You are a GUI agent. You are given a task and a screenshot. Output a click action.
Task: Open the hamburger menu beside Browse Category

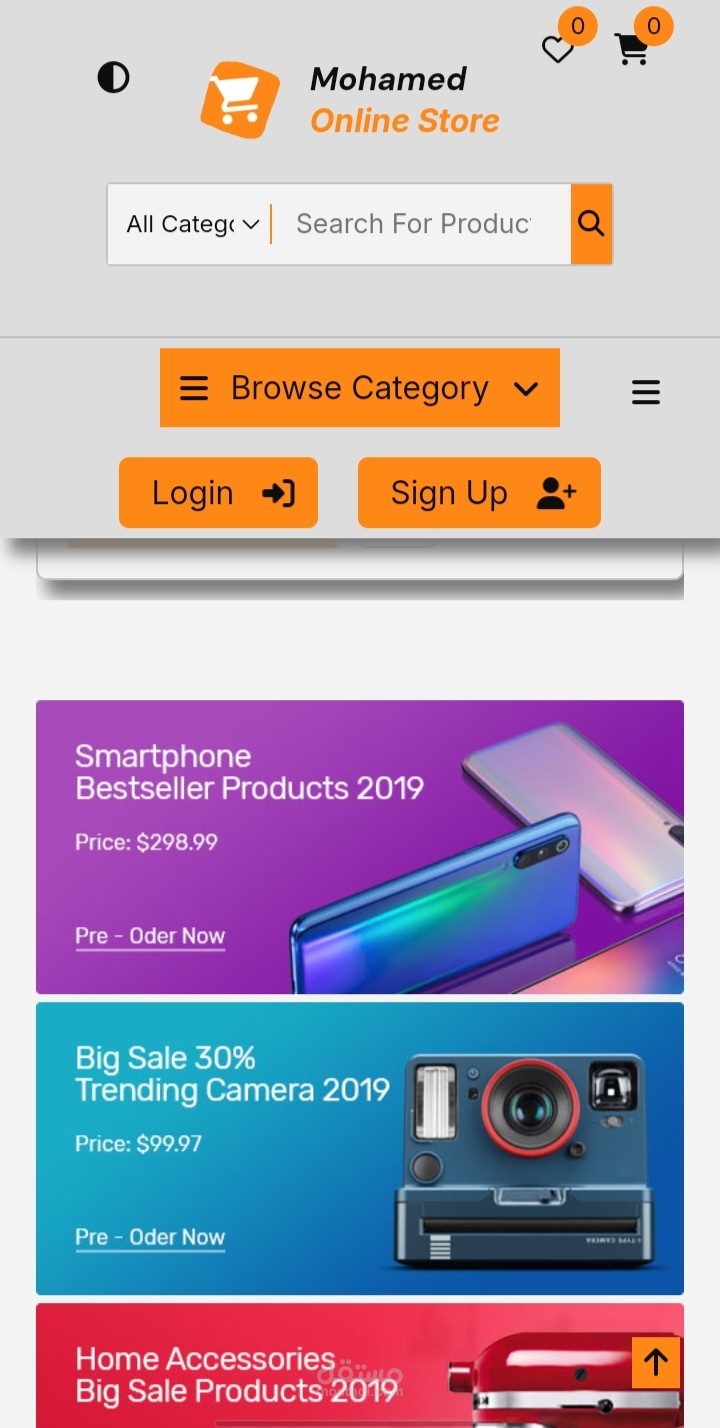click(x=646, y=392)
